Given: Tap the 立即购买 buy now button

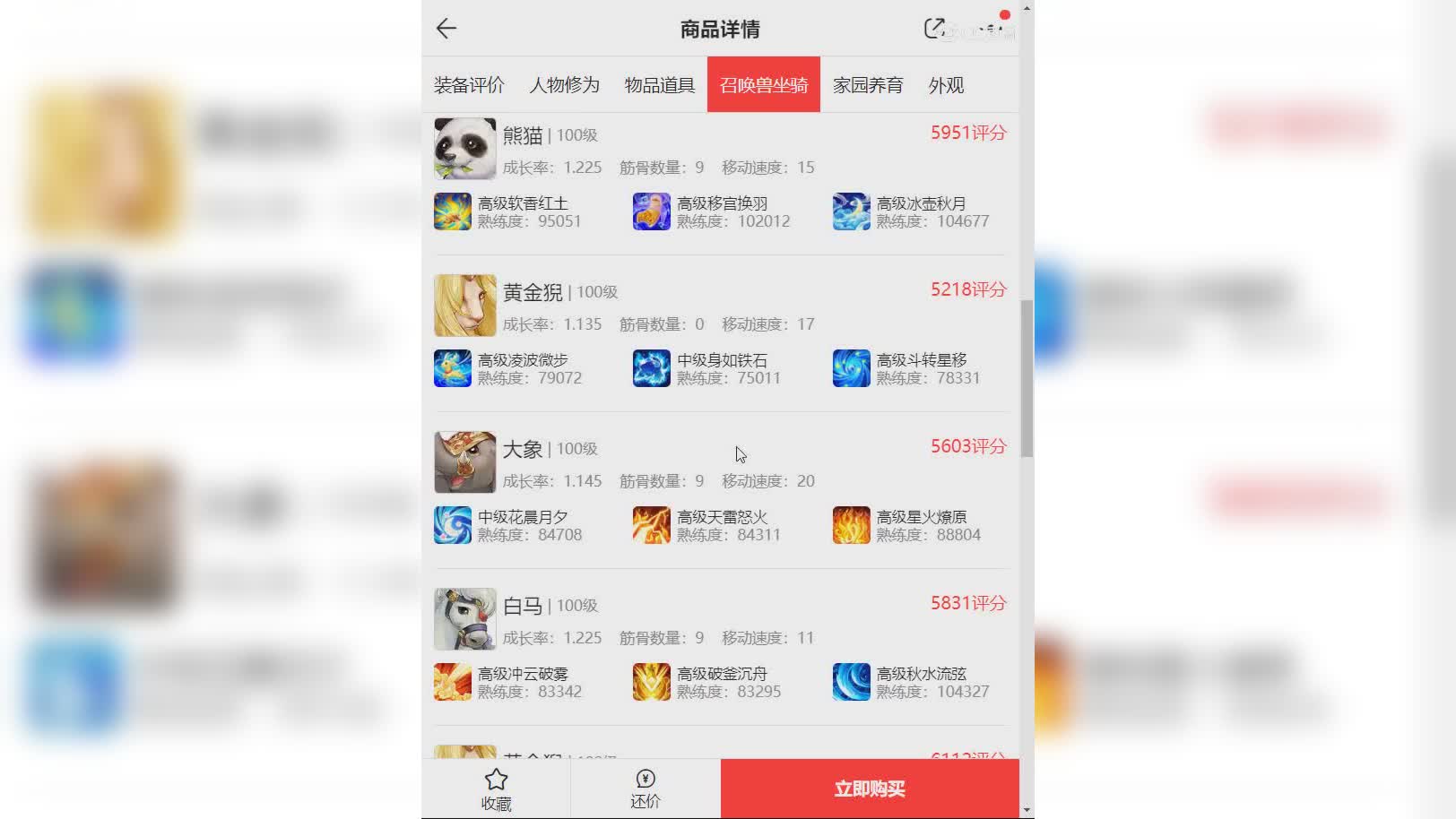Looking at the screenshot, I should [x=869, y=789].
